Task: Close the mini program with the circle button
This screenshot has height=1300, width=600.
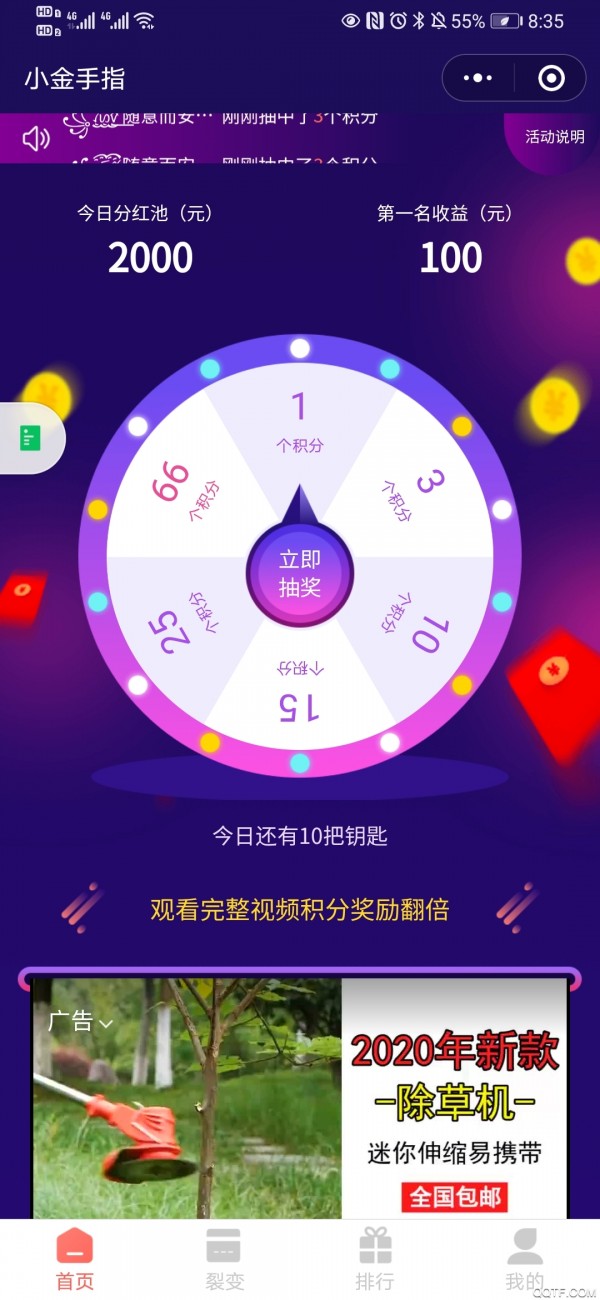Action: [551, 78]
